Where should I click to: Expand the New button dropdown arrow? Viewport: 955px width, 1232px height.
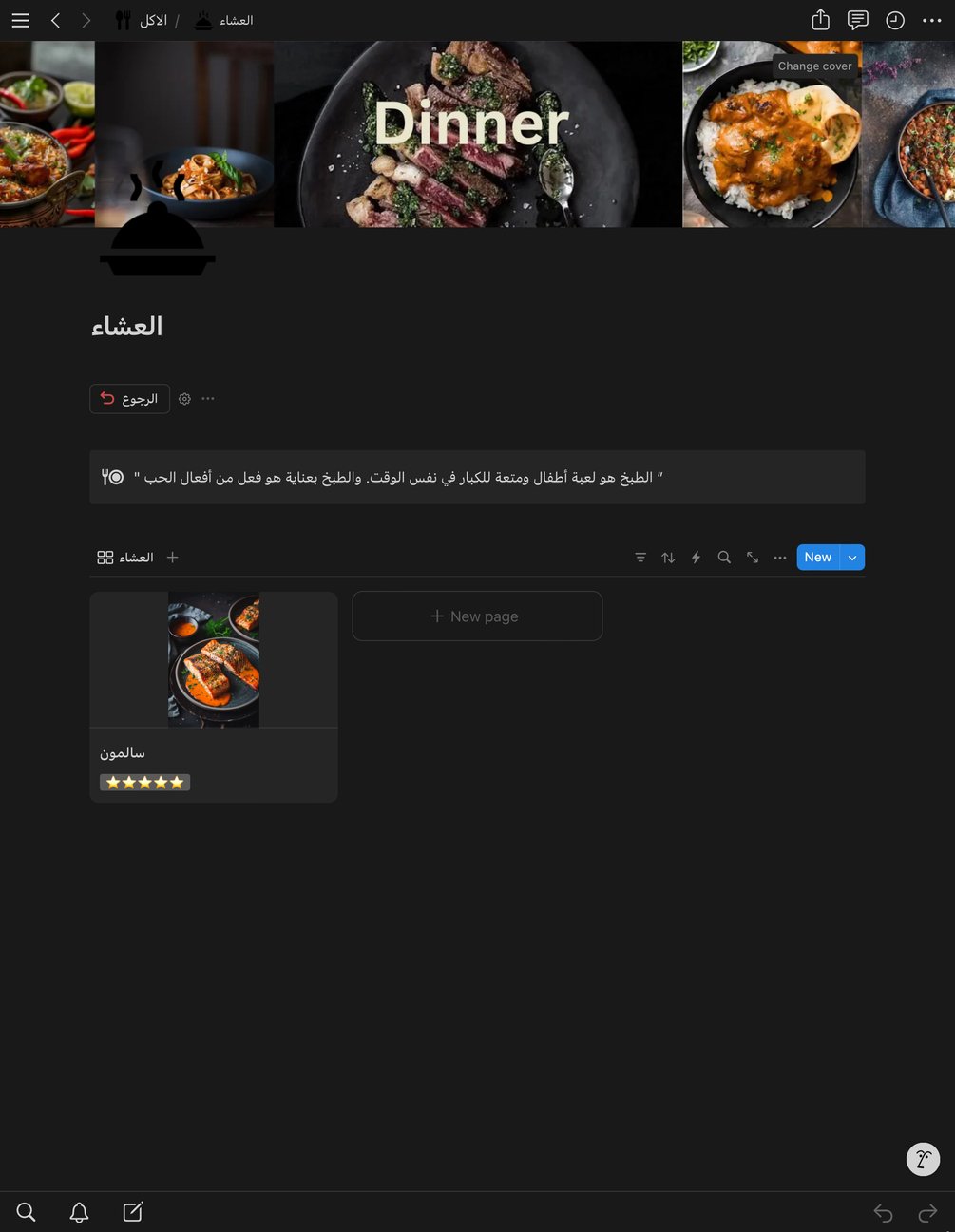point(852,558)
